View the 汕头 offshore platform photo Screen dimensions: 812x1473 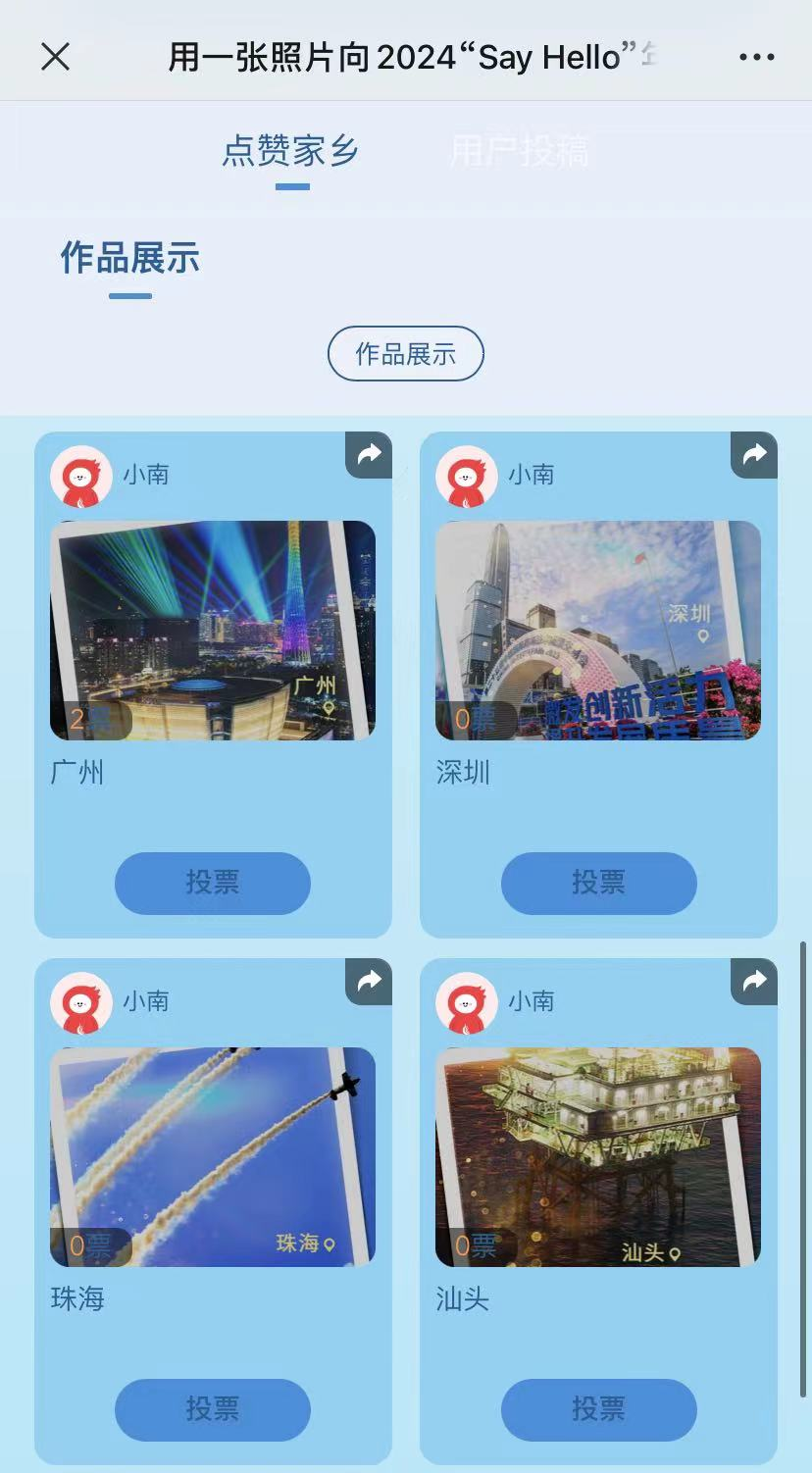click(598, 1156)
